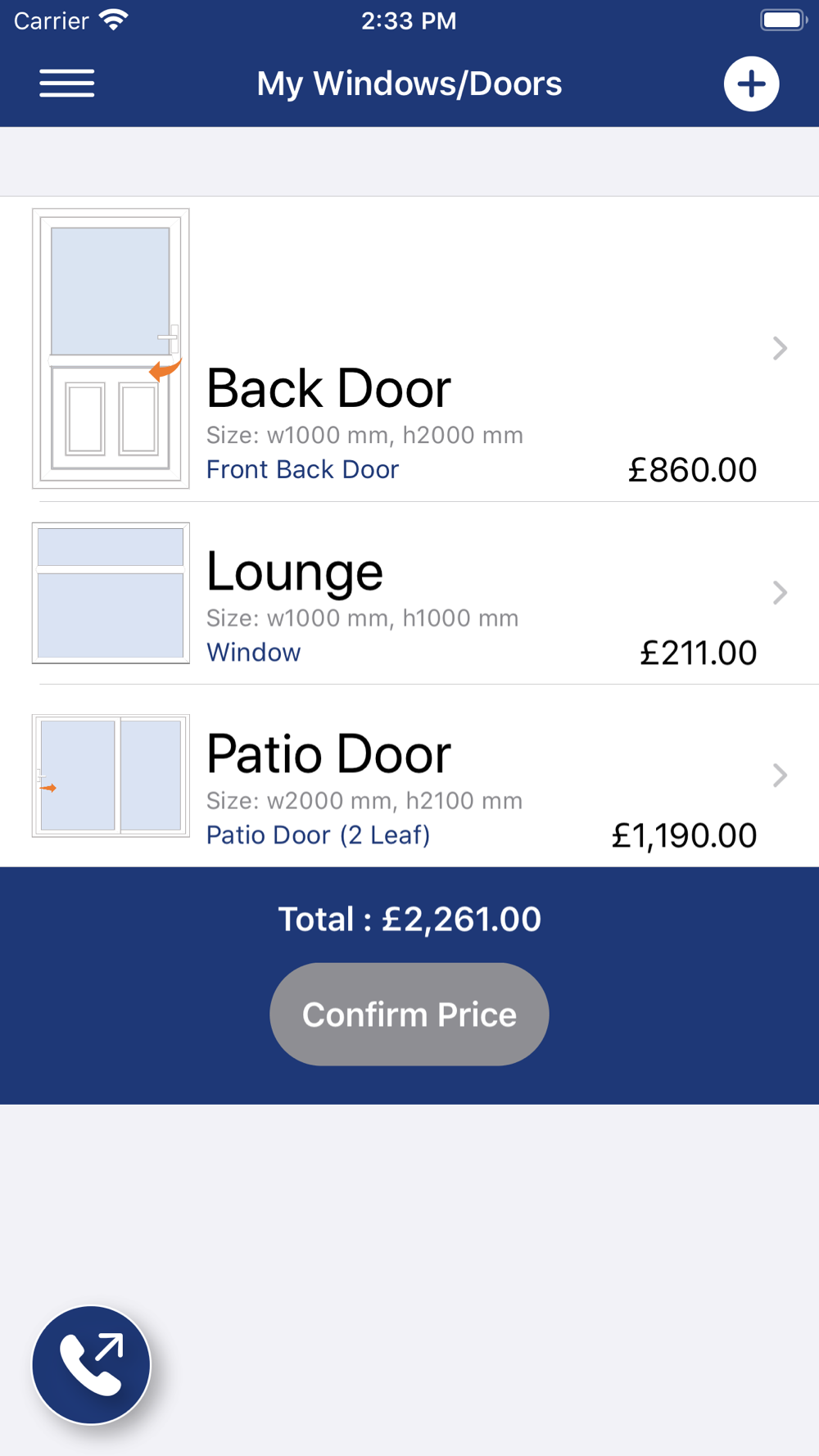
Task: Open the Lounge window item
Action: coord(409,593)
